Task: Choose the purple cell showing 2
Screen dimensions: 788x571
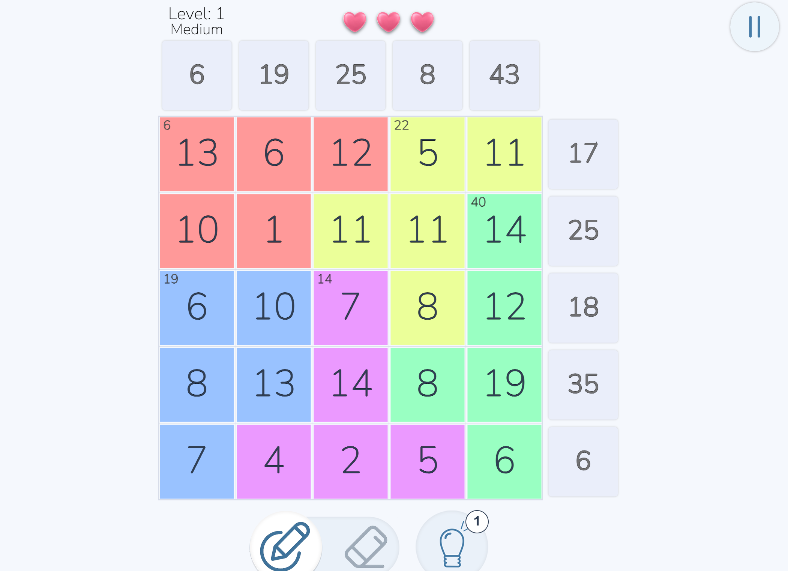Action: click(x=351, y=460)
